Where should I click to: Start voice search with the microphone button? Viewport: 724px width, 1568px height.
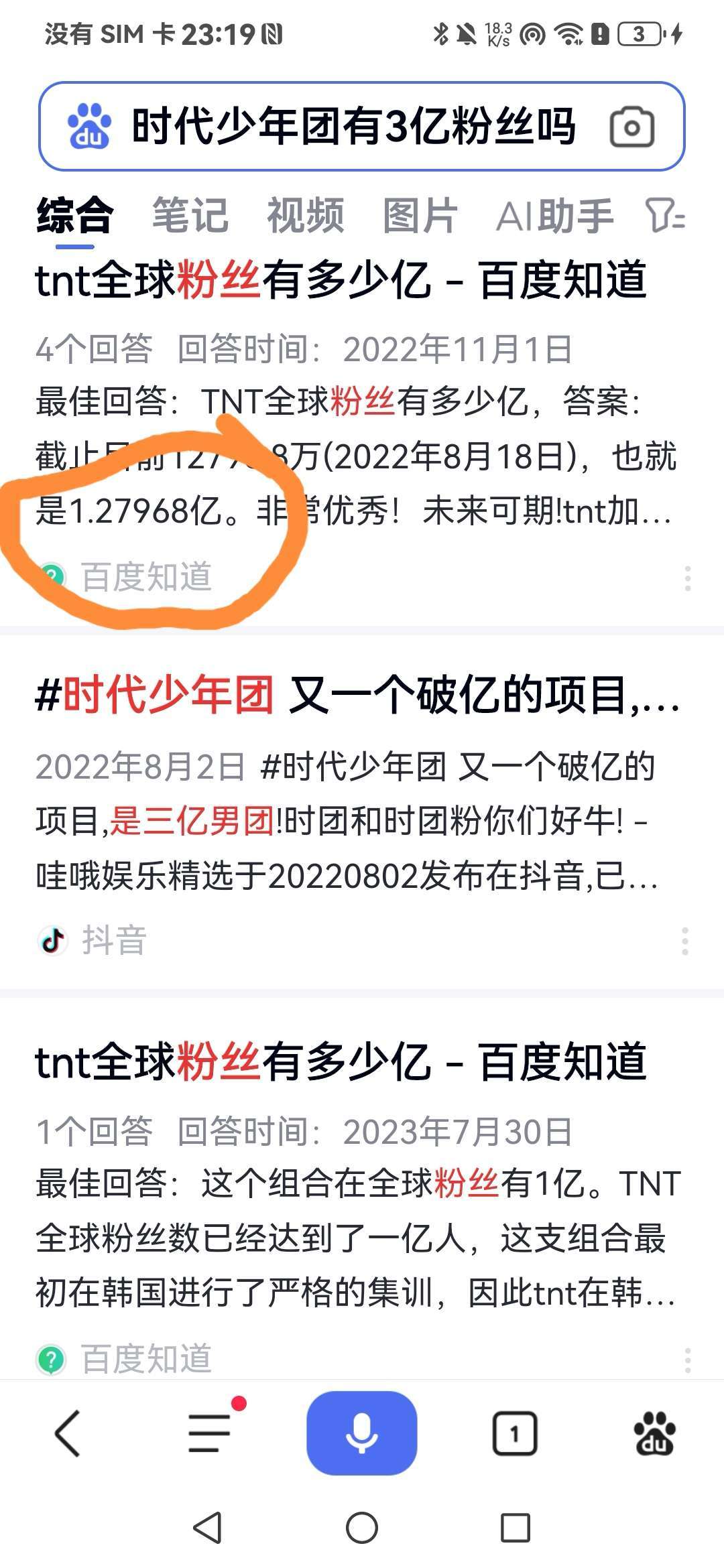pos(362,1433)
